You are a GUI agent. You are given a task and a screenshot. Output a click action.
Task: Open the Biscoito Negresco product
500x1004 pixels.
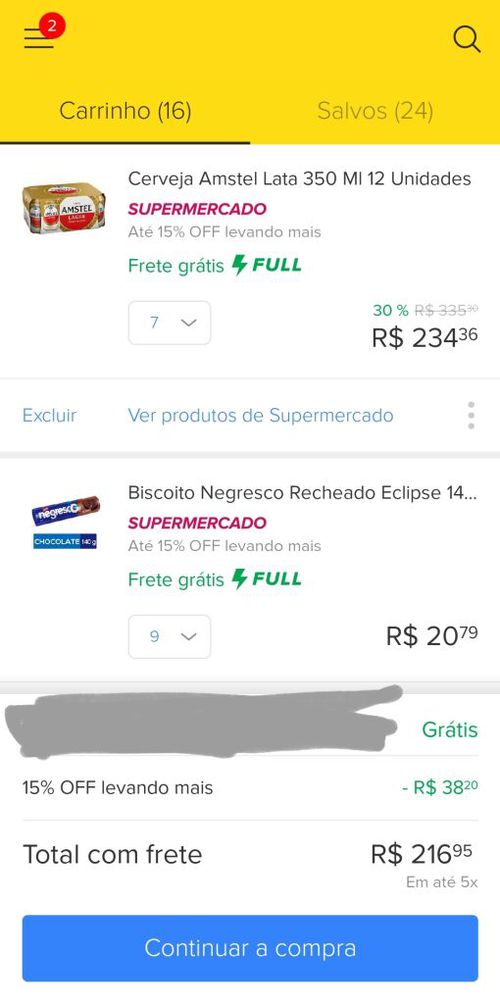pos(302,493)
